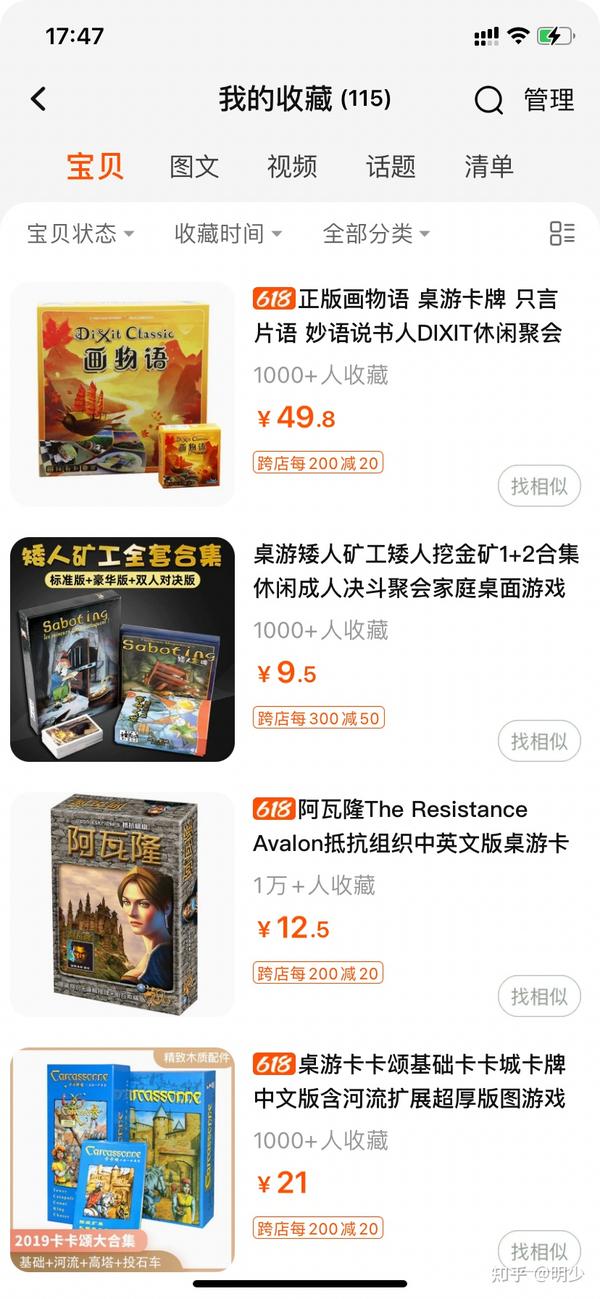Expand the 收藏时间 filter
This screenshot has height=1299, width=600.
[228, 234]
